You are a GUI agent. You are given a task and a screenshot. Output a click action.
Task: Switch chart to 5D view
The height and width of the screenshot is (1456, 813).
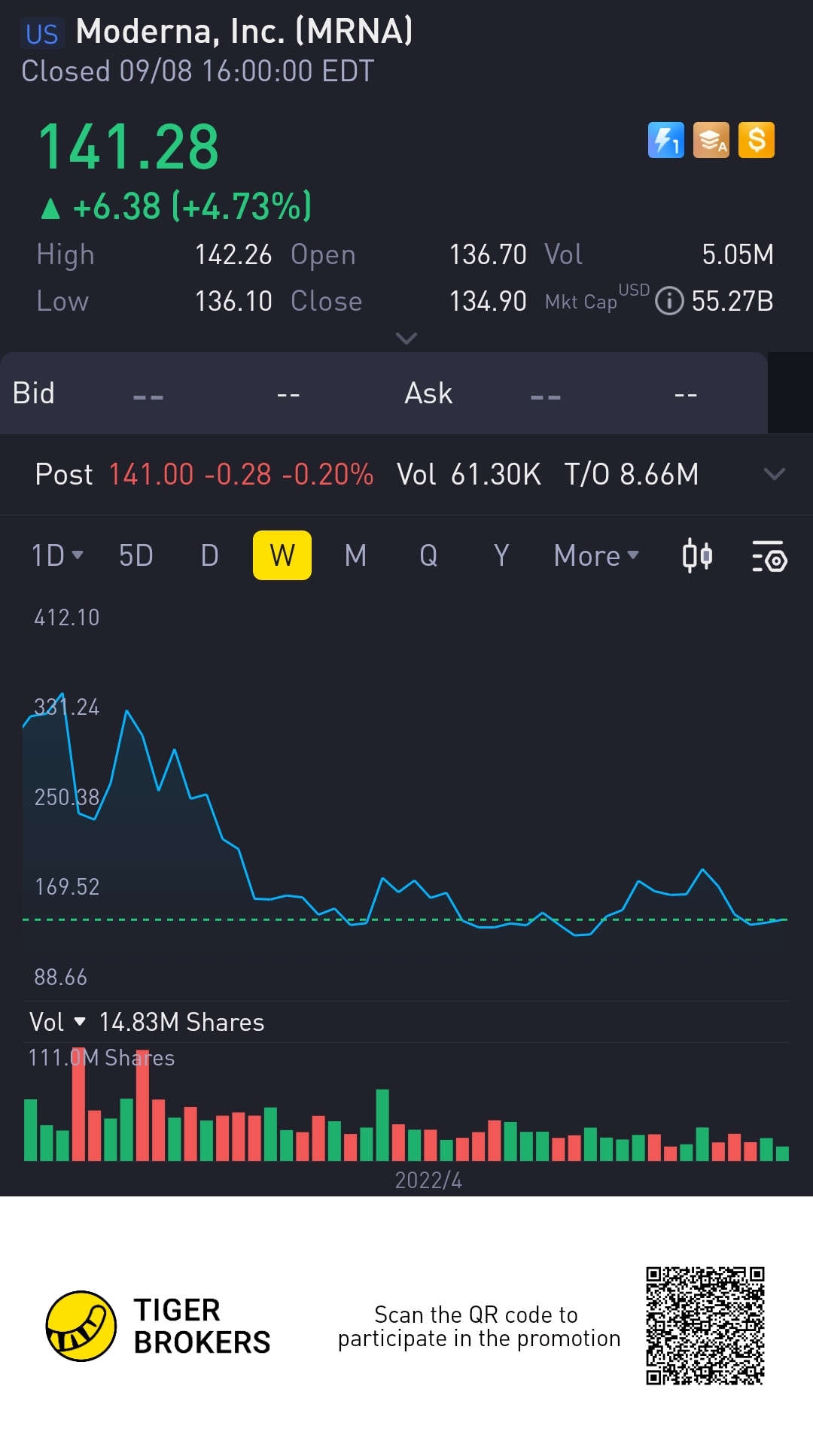(x=136, y=556)
